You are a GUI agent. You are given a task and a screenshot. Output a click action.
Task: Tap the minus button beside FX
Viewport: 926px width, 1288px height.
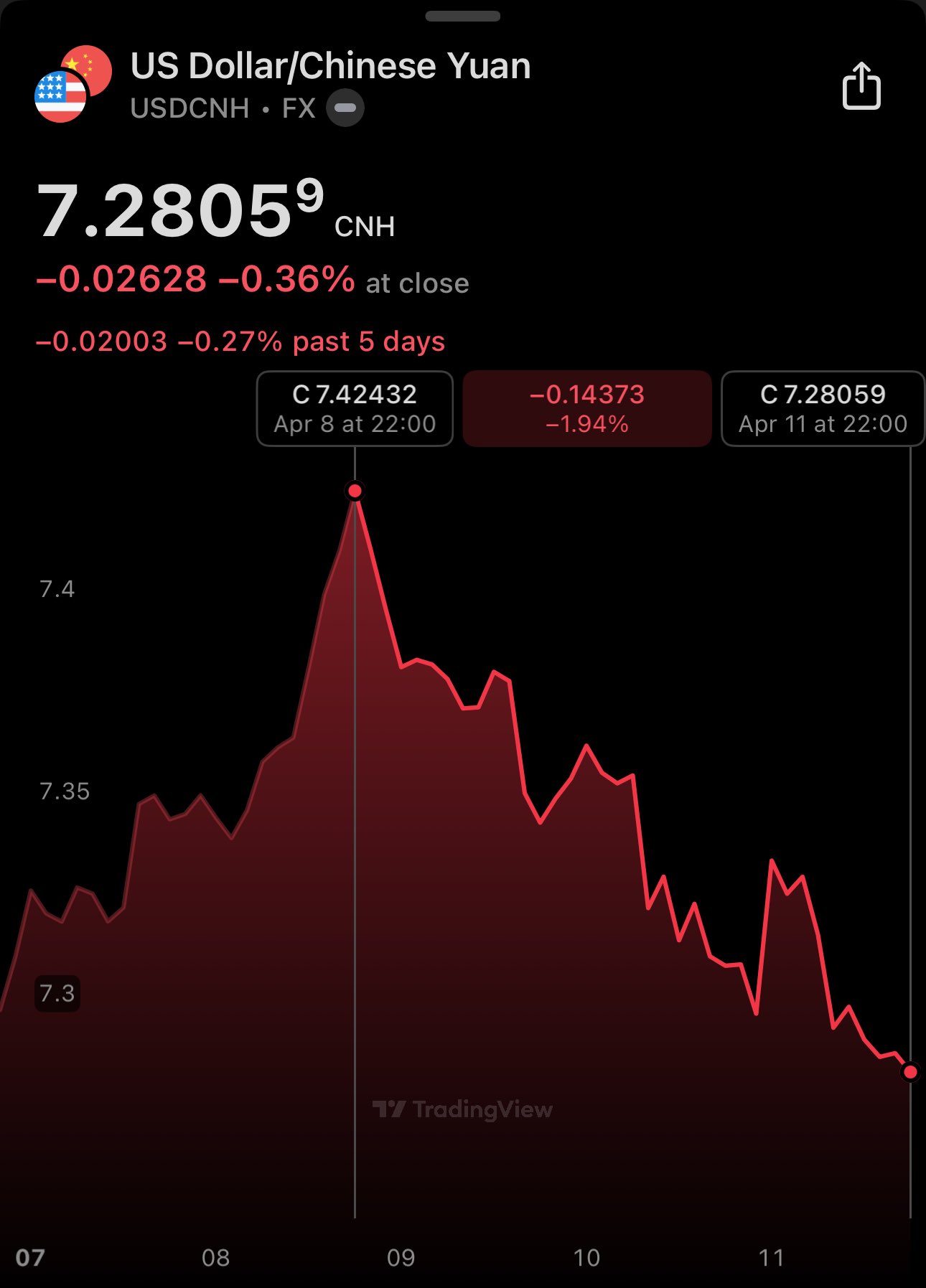coord(345,108)
